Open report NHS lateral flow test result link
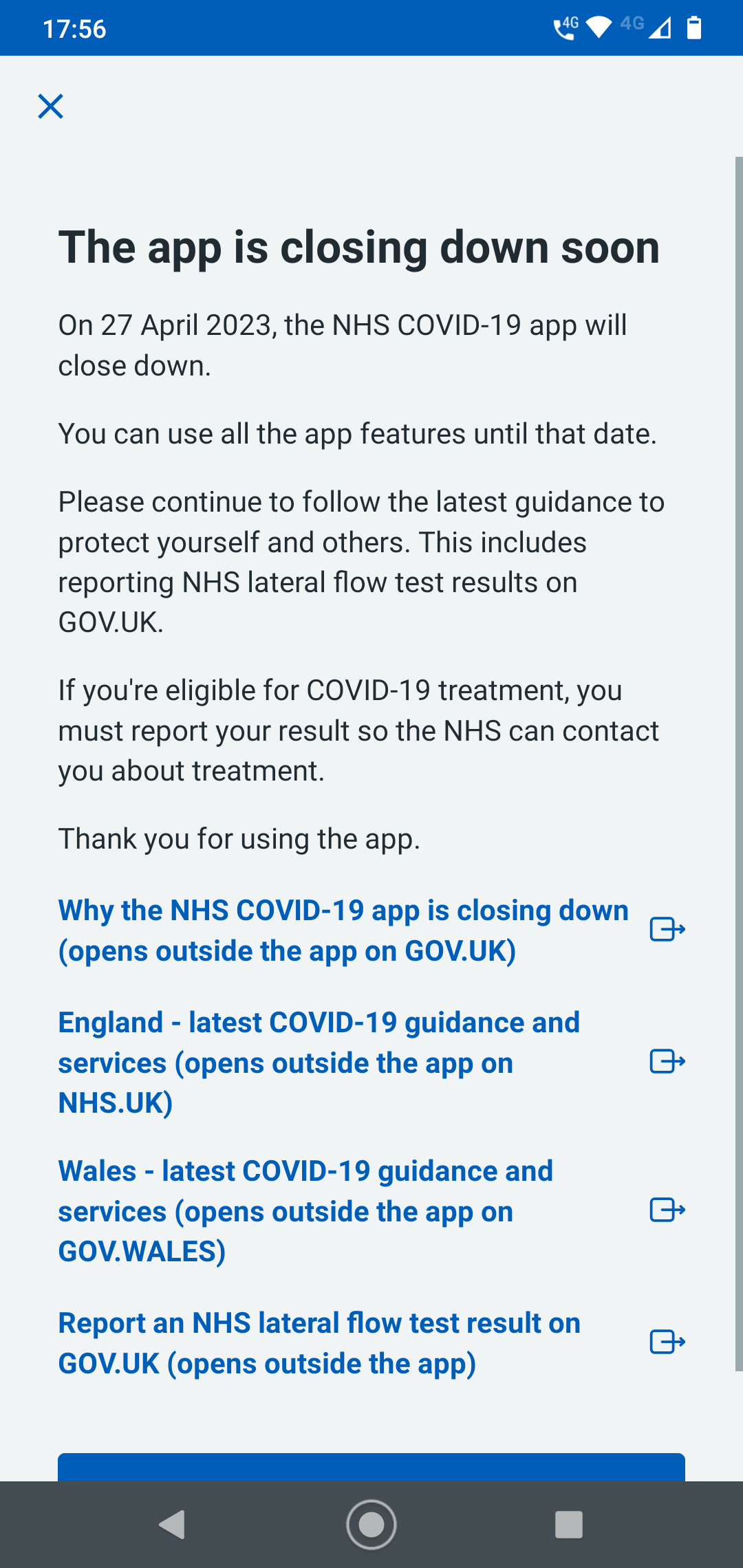 coord(371,1343)
